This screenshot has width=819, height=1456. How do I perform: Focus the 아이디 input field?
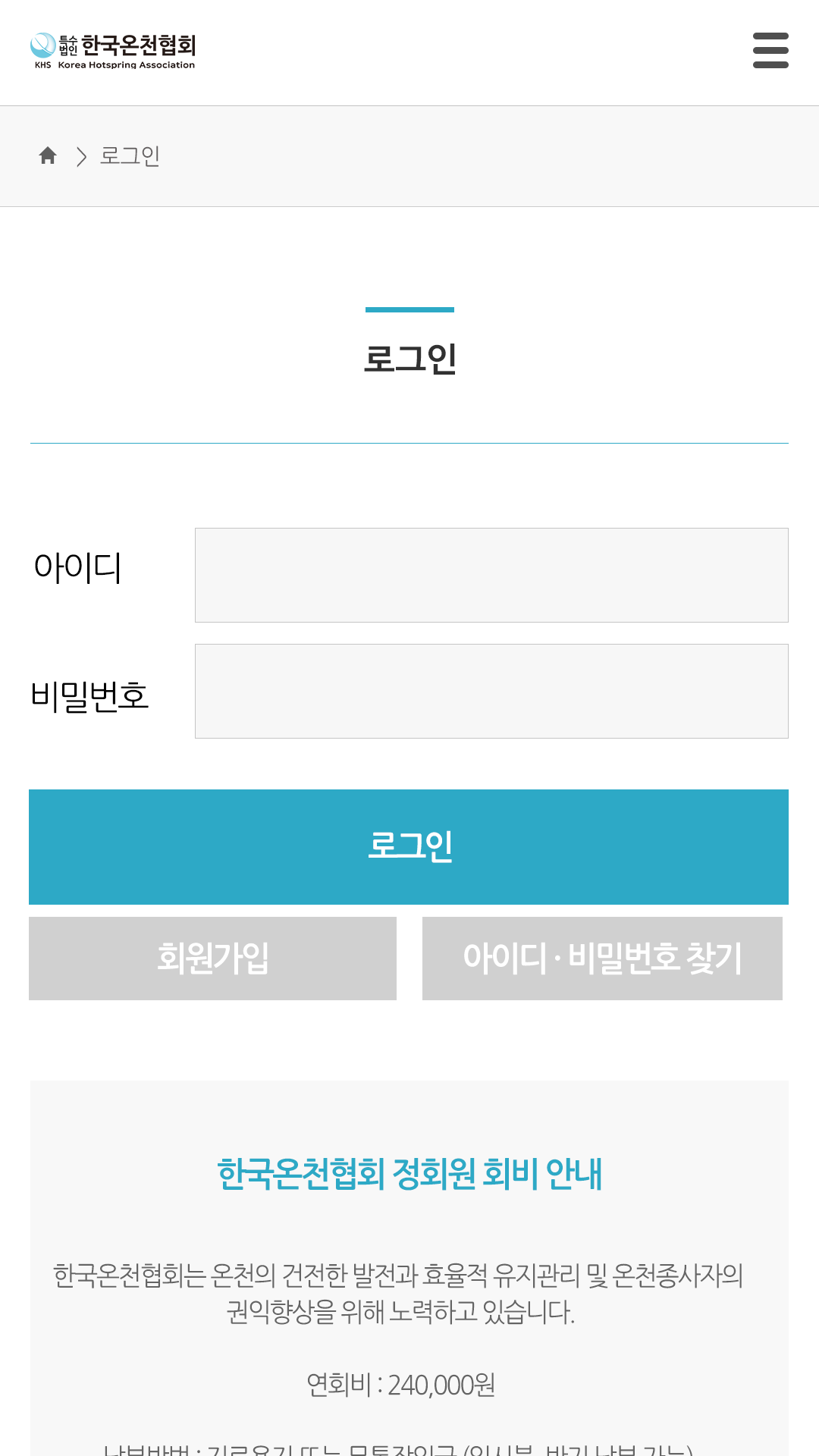491,575
